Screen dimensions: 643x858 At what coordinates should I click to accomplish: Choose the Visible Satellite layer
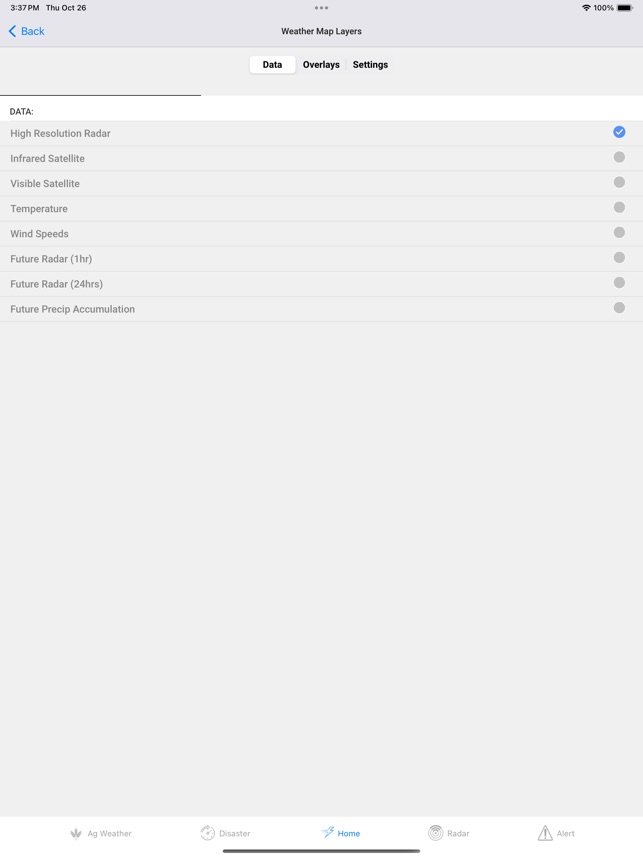click(x=619, y=182)
